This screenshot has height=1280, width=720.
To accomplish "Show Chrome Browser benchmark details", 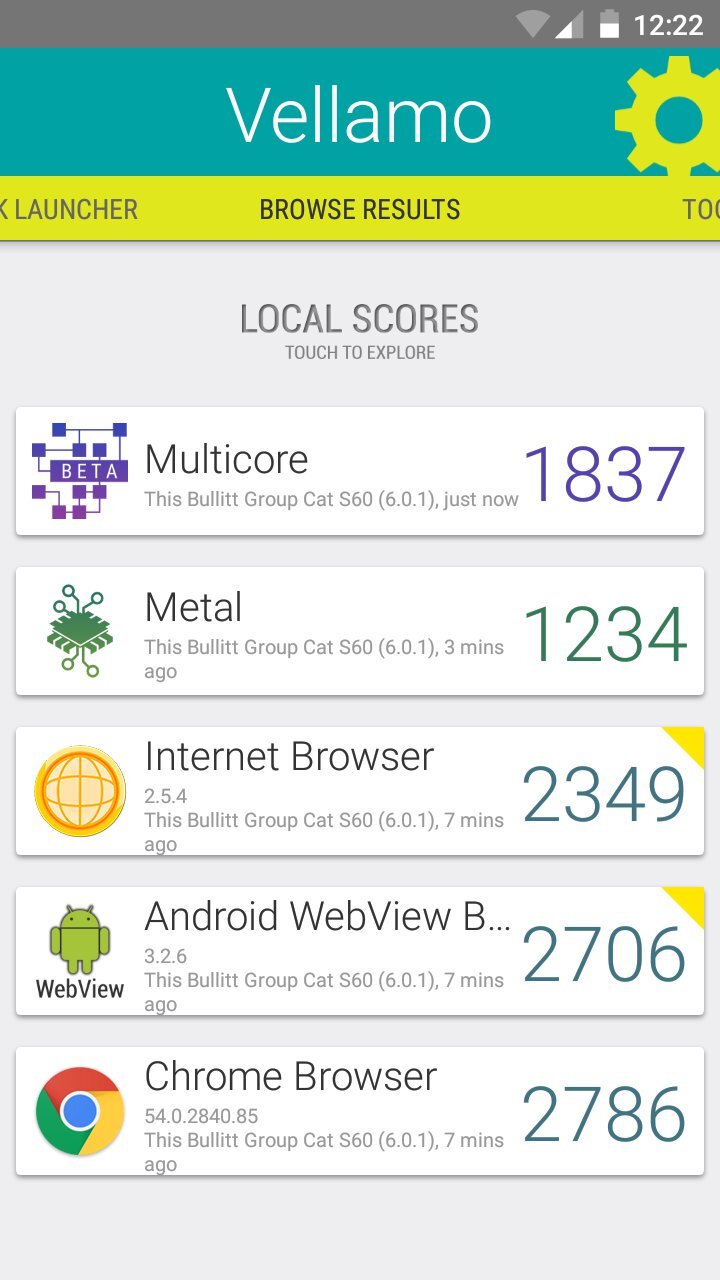I will point(360,1111).
